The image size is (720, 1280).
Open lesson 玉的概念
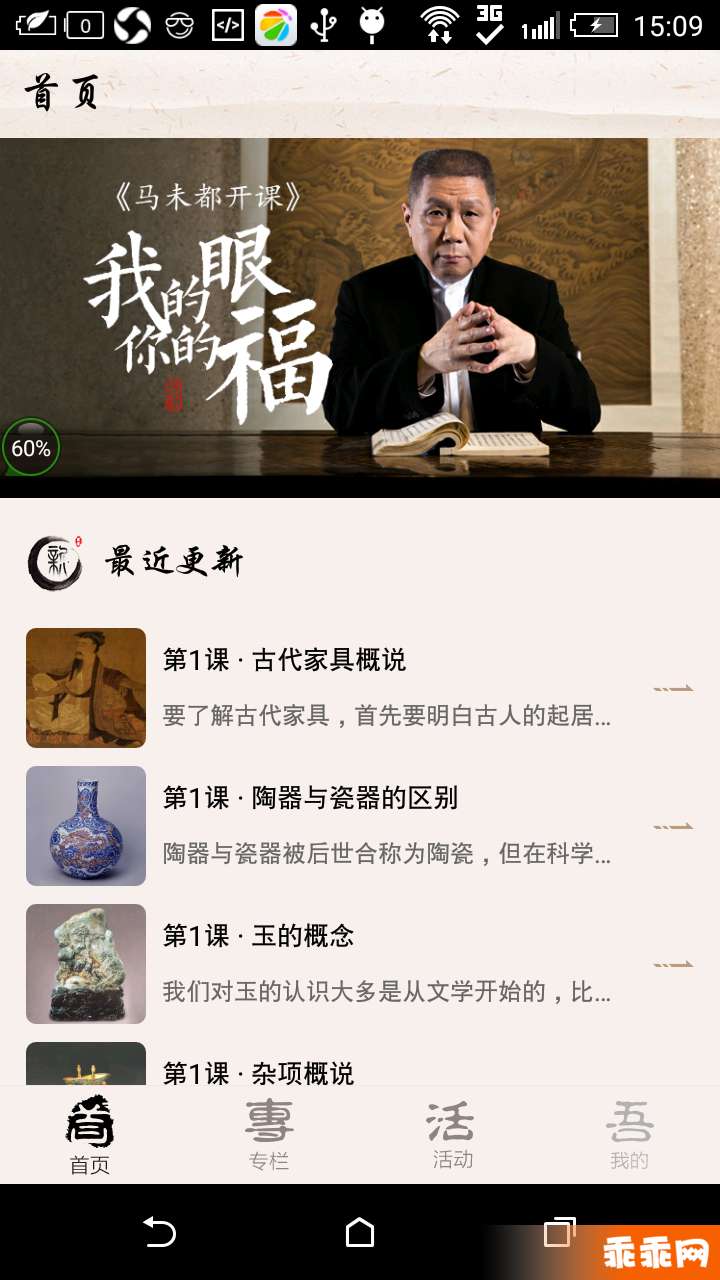(x=360, y=964)
